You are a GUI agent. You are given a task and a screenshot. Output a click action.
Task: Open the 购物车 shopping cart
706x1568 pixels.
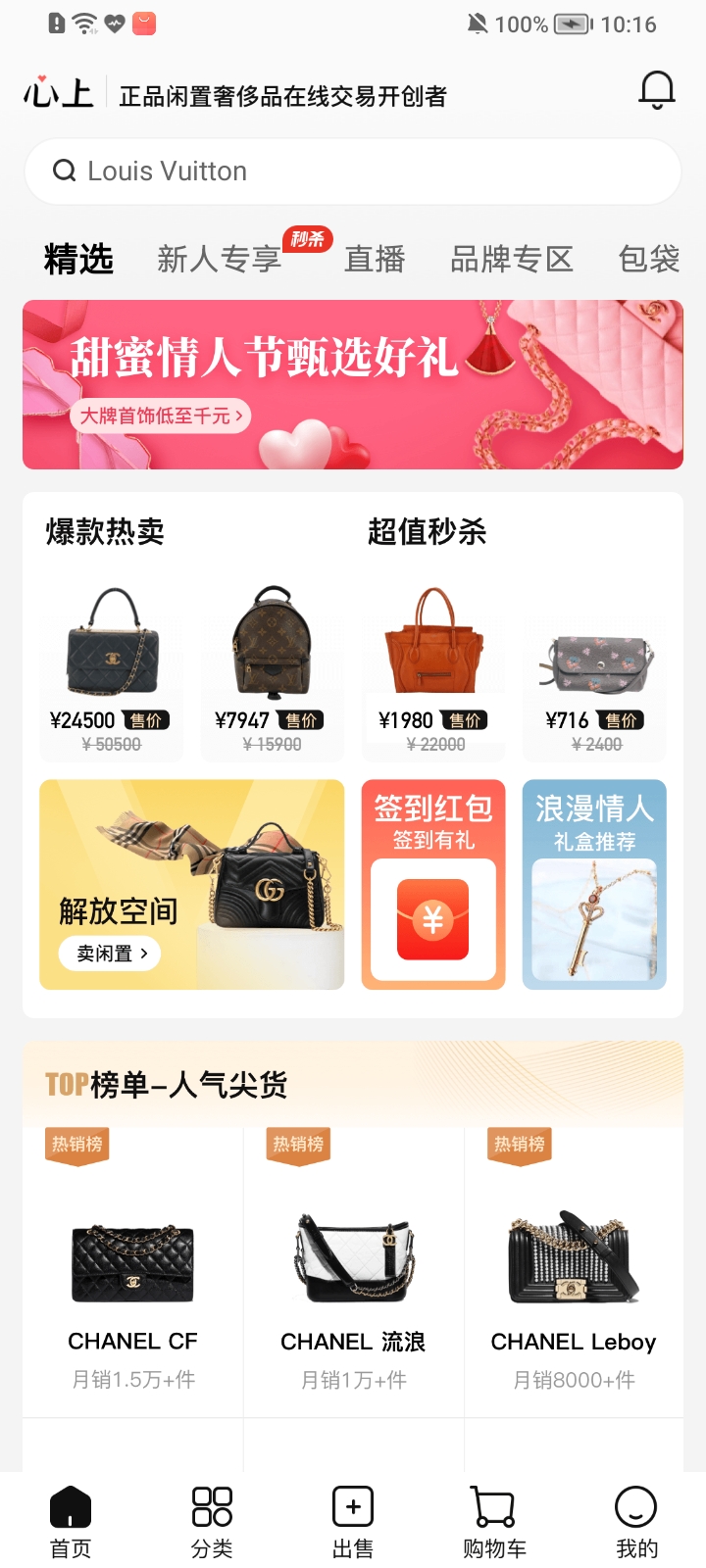(x=494, y=1522)
